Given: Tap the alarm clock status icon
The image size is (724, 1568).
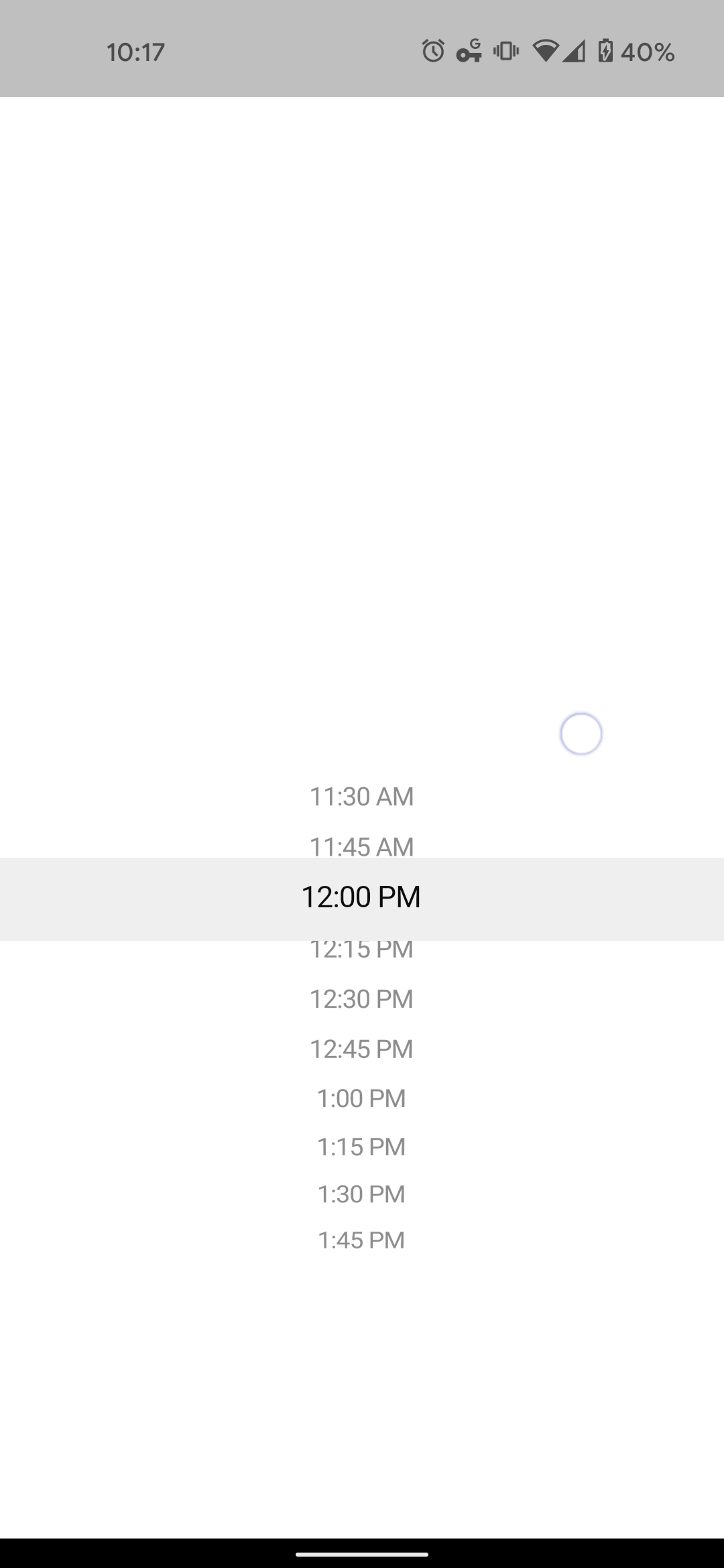Looking at the screenshot, I should pos(432,52).
